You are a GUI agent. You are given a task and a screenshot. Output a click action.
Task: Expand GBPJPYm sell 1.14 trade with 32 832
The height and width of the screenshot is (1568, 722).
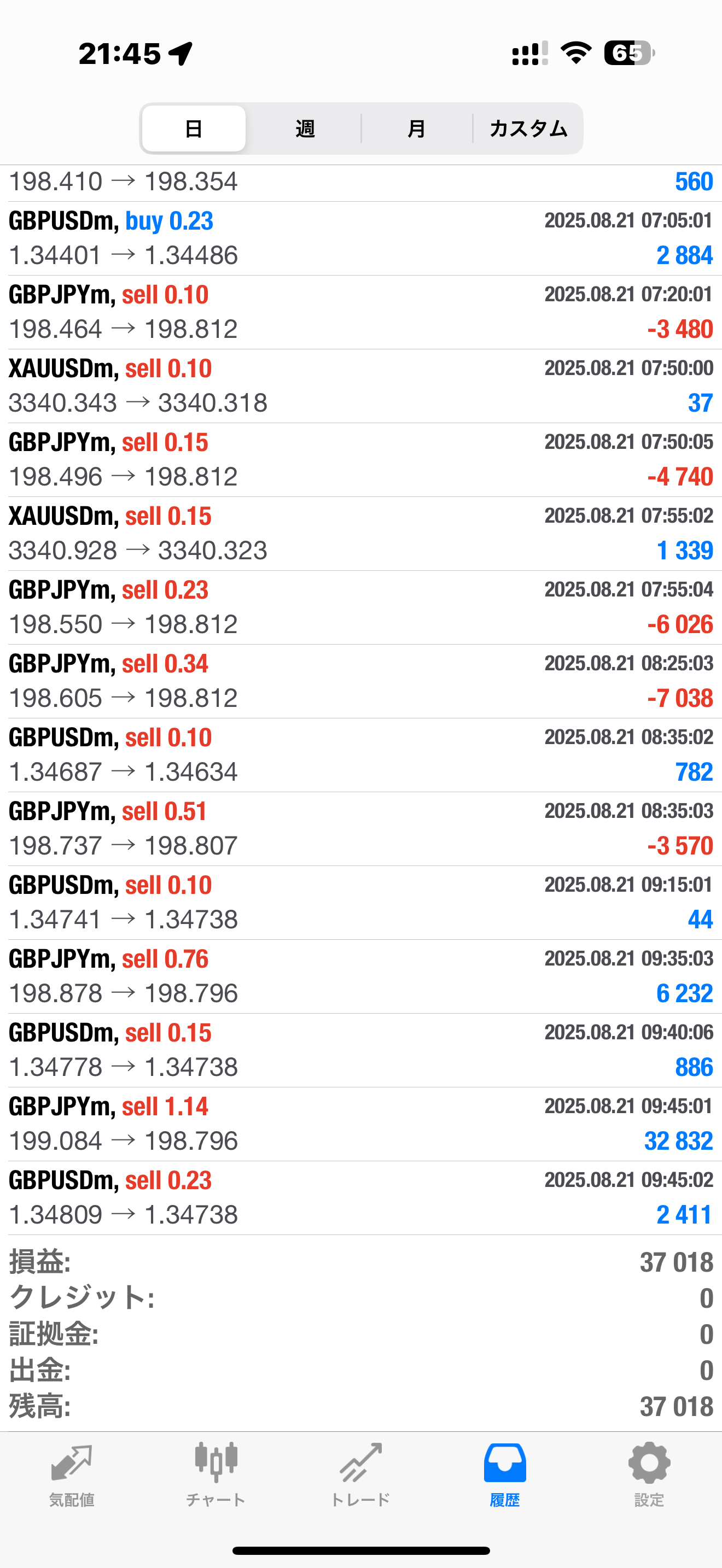click(361, 1124)
